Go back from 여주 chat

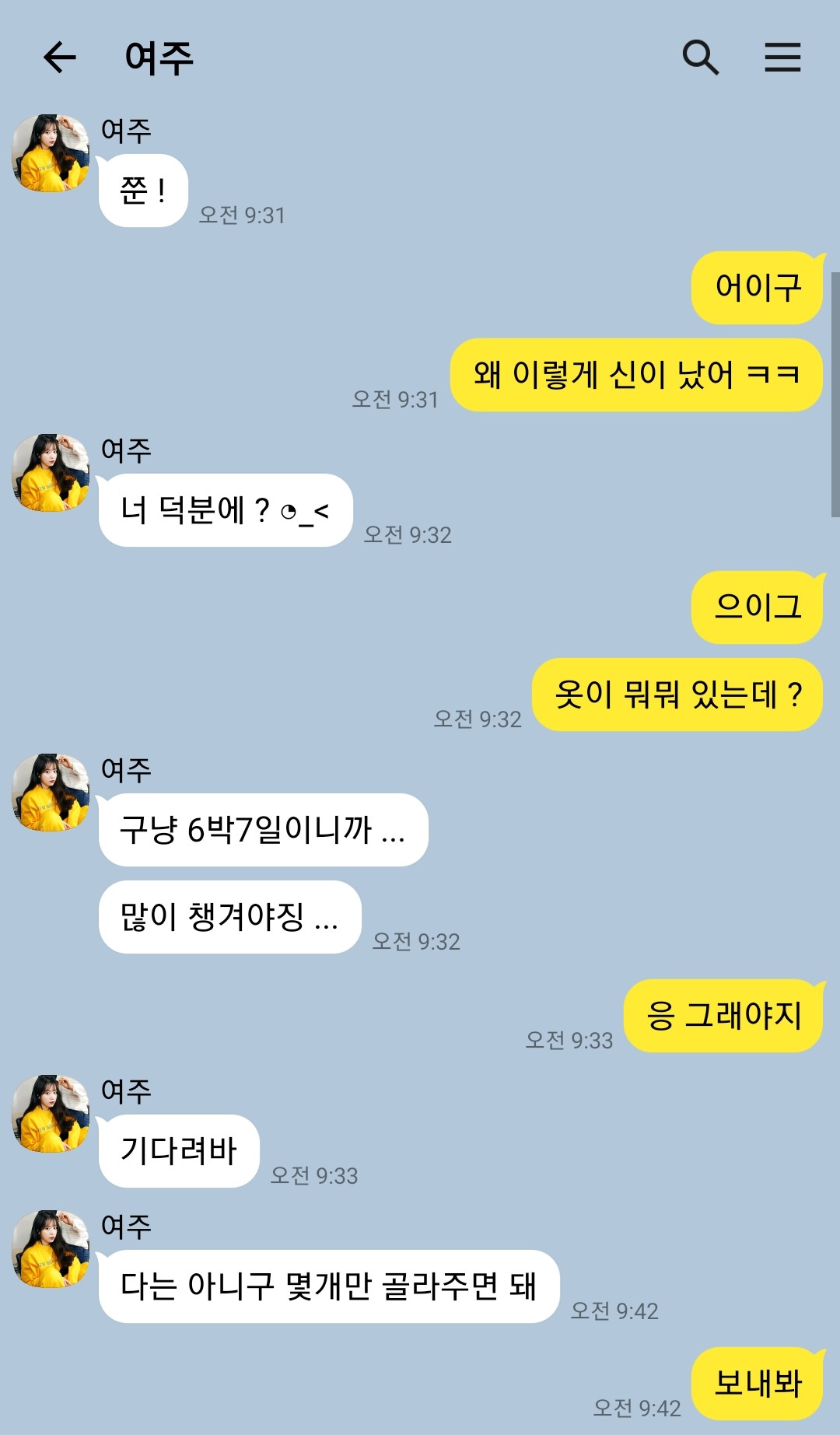[59, 58]
